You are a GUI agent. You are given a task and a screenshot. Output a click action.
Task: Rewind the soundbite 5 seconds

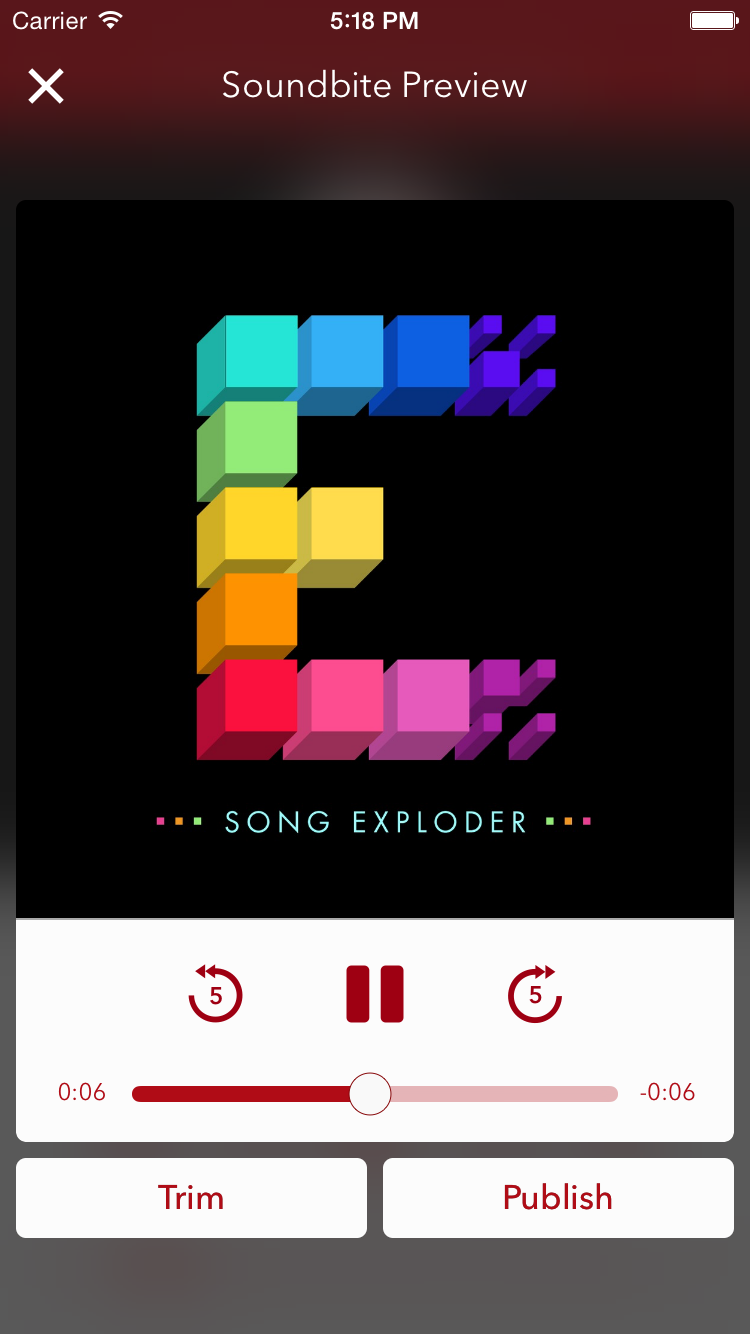(x=215, y=994)
